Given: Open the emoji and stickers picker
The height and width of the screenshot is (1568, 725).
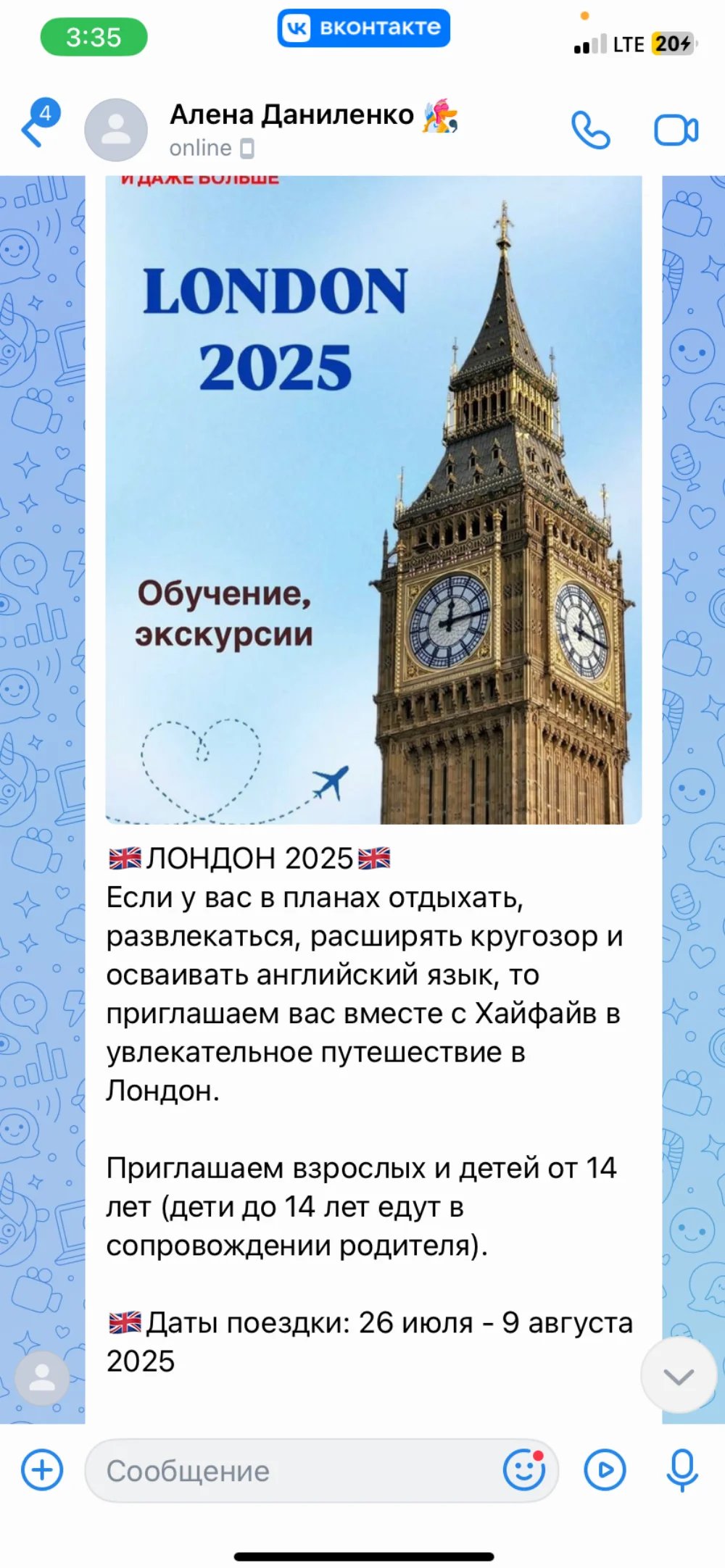Looking at the screenshot, I should pyautogui.click(x=524, y=1470).
